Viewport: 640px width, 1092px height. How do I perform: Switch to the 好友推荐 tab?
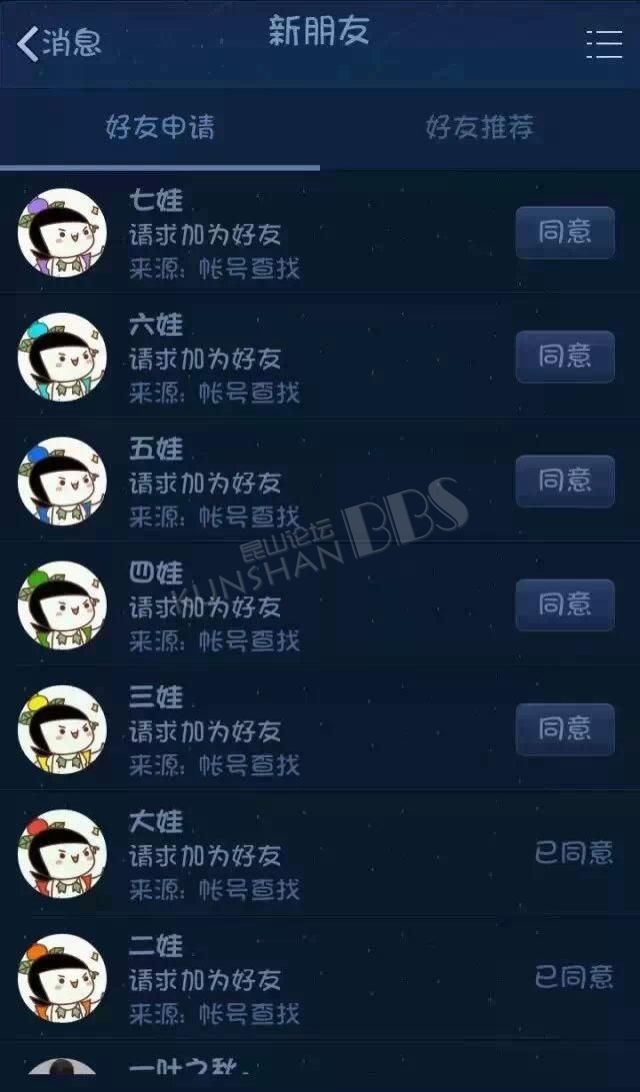(480, 127)
